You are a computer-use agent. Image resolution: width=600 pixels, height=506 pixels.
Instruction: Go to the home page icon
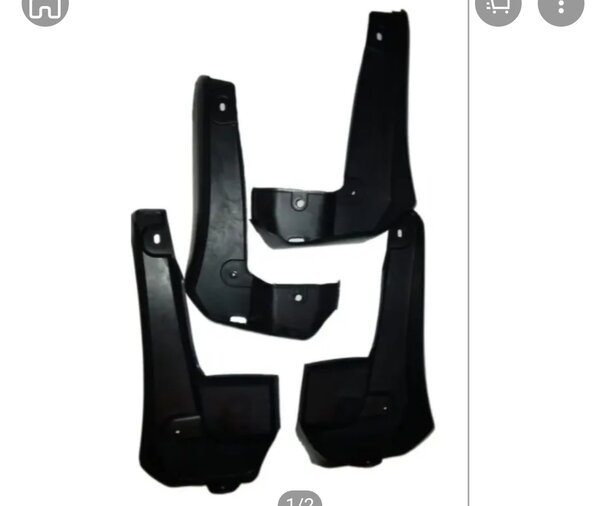45,7
